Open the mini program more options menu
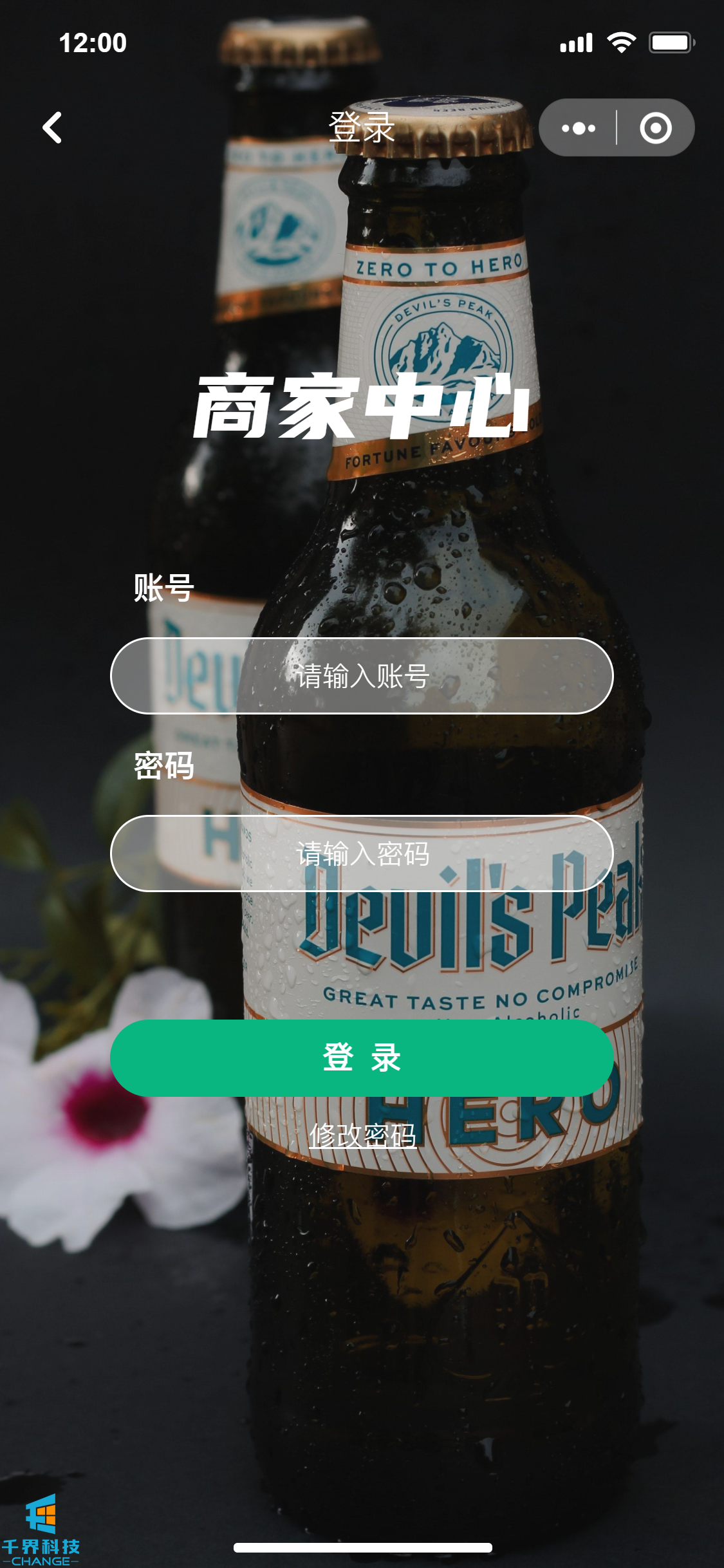 (x=578, y=128)
